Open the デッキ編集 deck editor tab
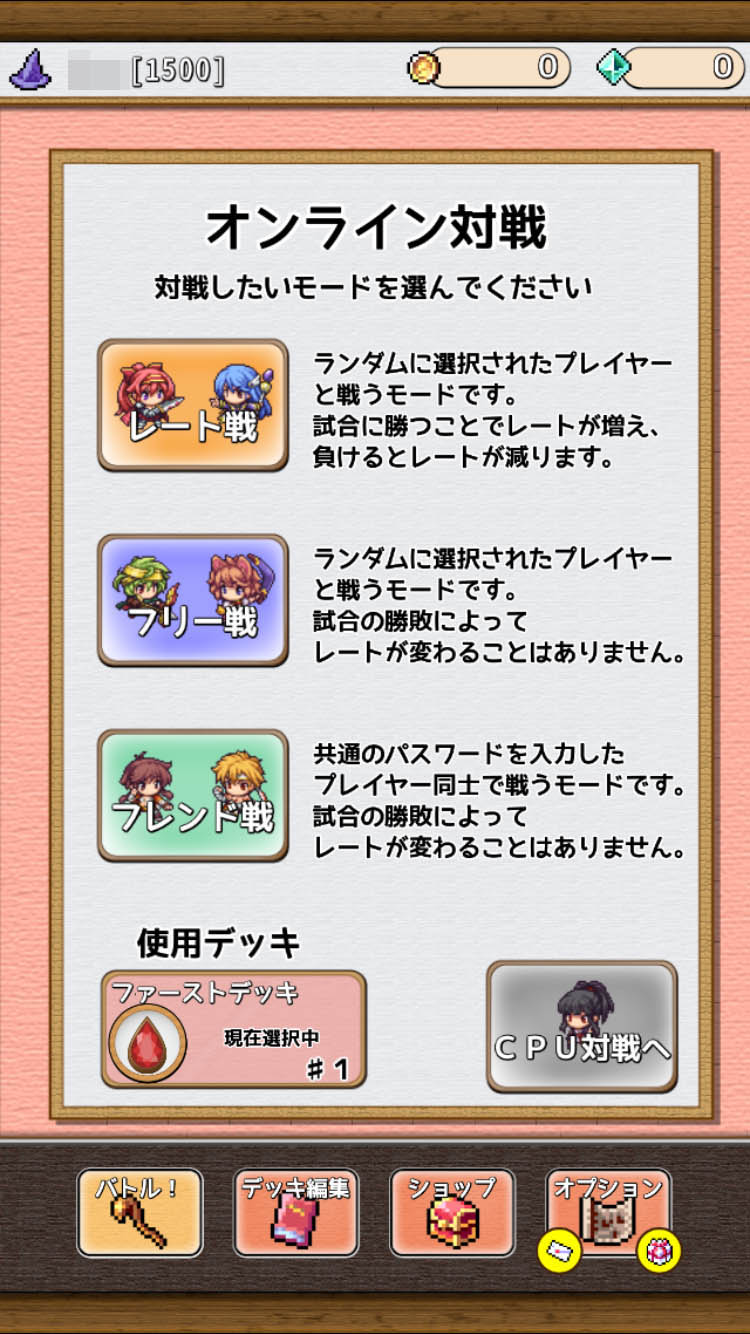Image resolution: width=750 pixels, height=1334 pixels. (296, 1212)
